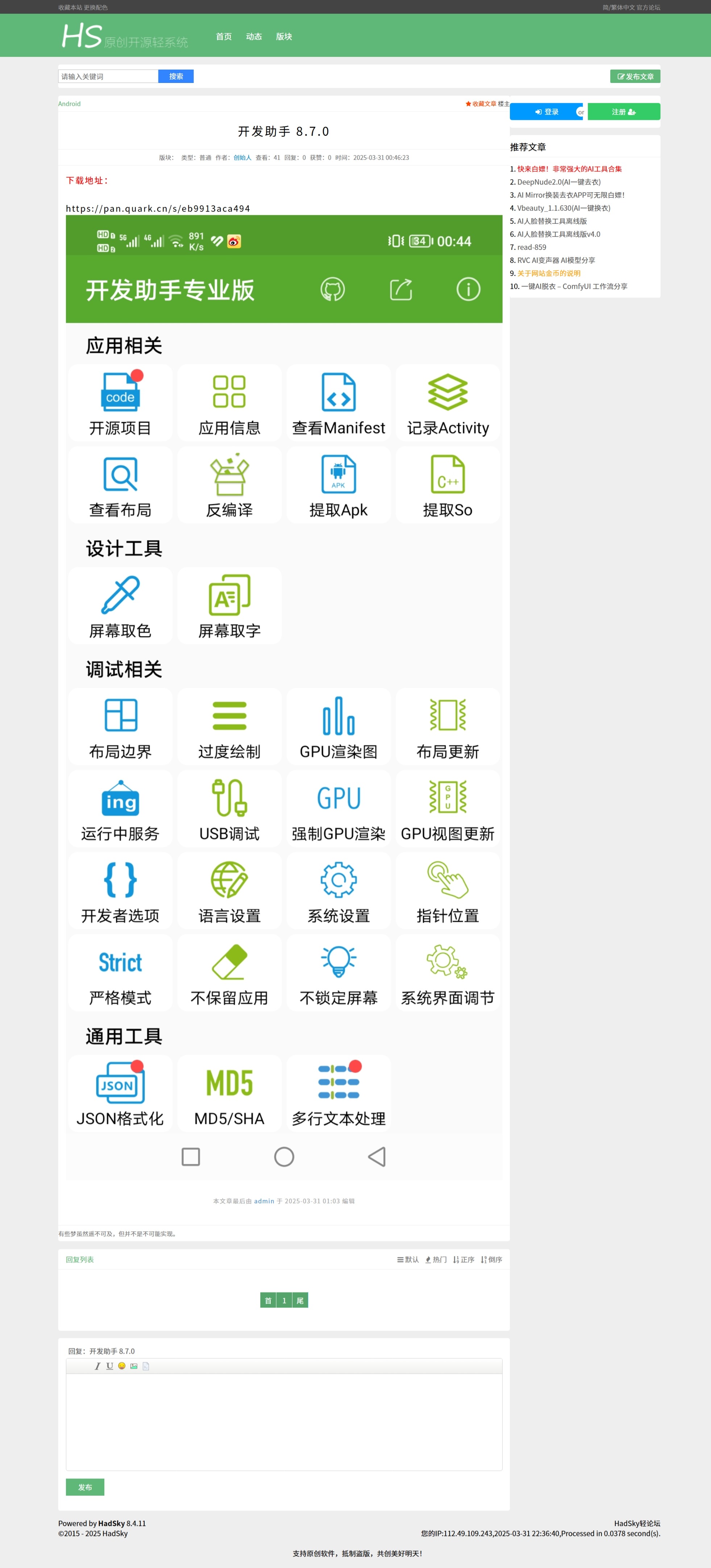The height and width of the screenshot is (1568, 711).
Task: Sort replies by 热门
Action: tap(436, 1259)
